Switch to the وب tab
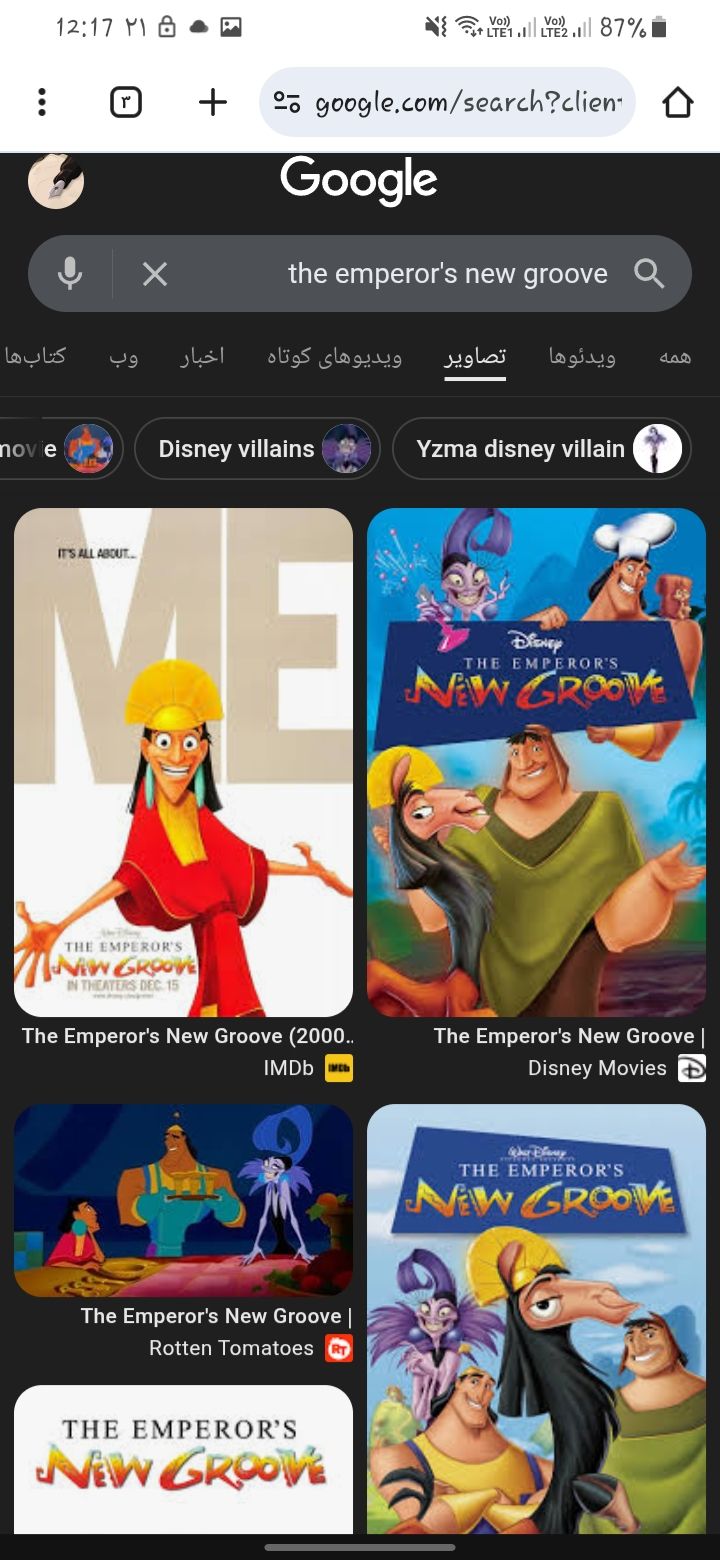The image size is (720, 1560). point(124,356)
